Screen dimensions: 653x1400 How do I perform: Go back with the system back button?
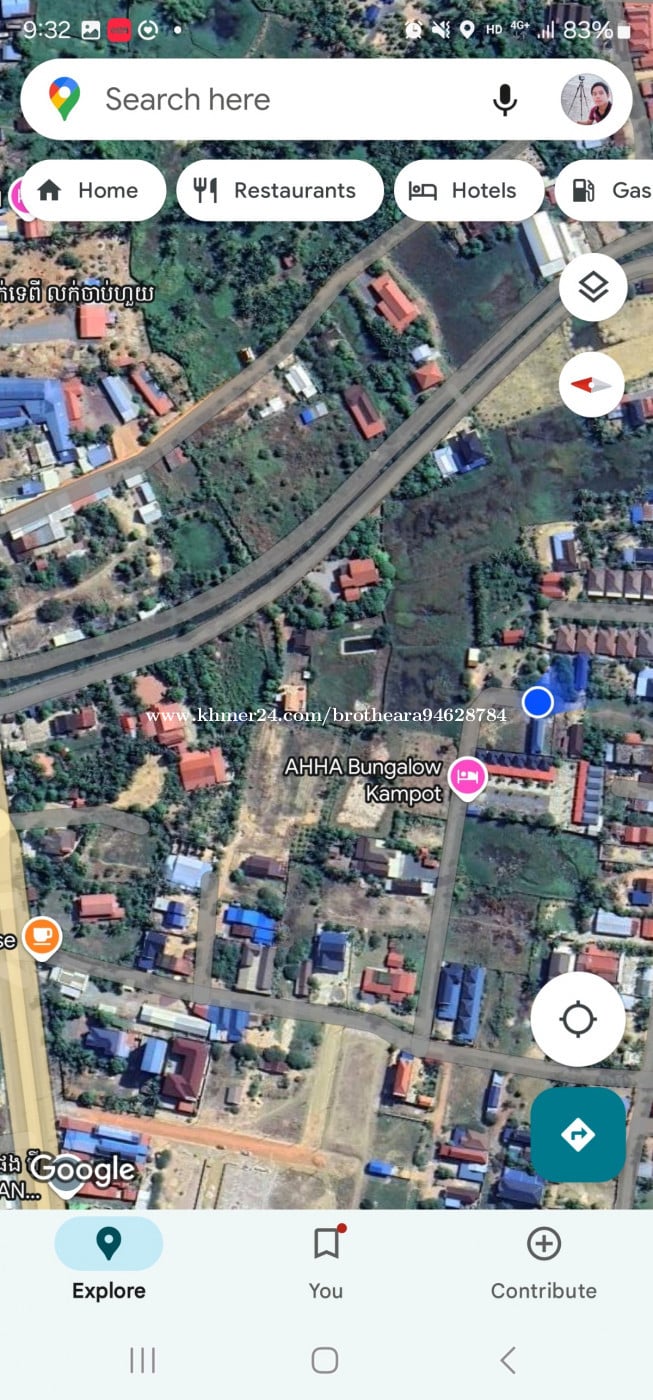pos(508,1360)
